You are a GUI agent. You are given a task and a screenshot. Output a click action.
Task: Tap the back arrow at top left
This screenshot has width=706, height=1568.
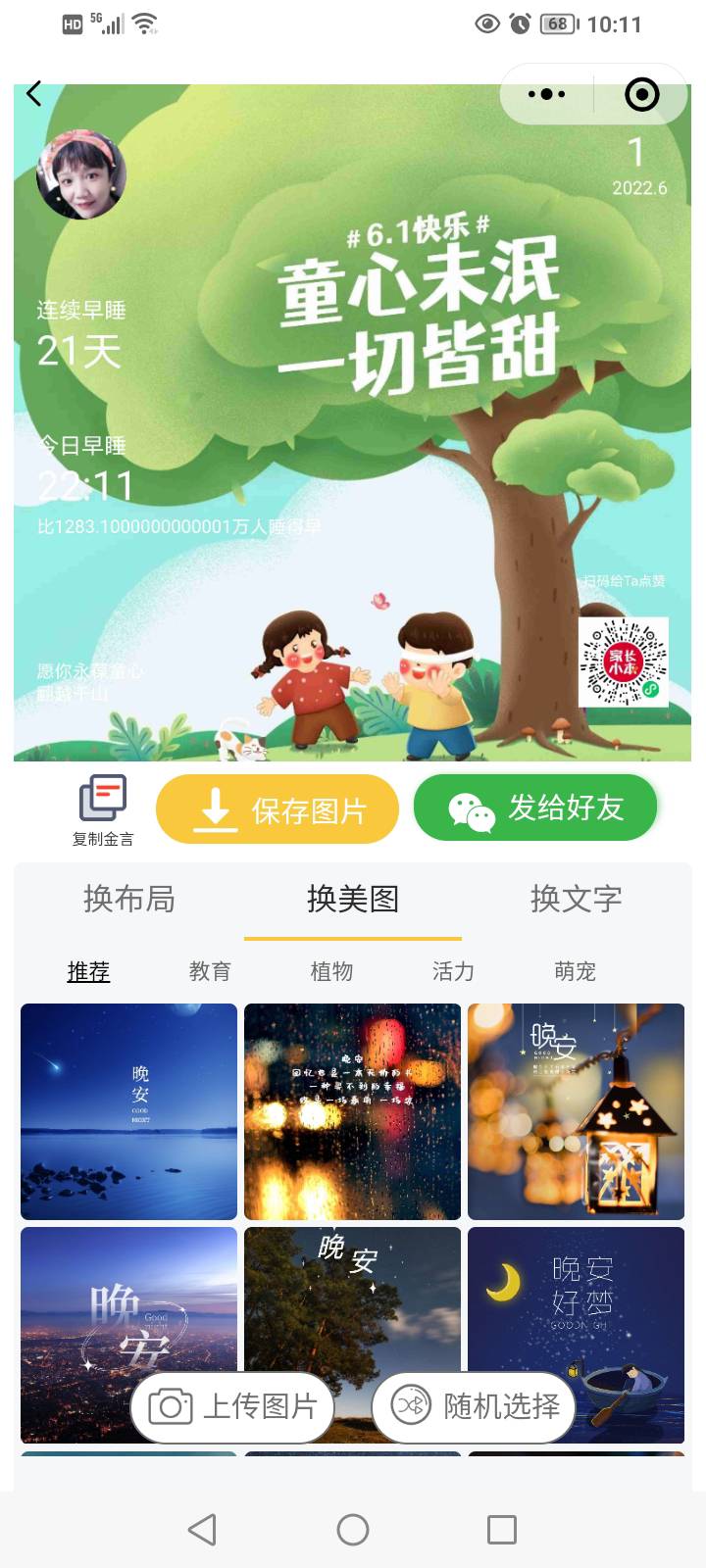point(34,93)
